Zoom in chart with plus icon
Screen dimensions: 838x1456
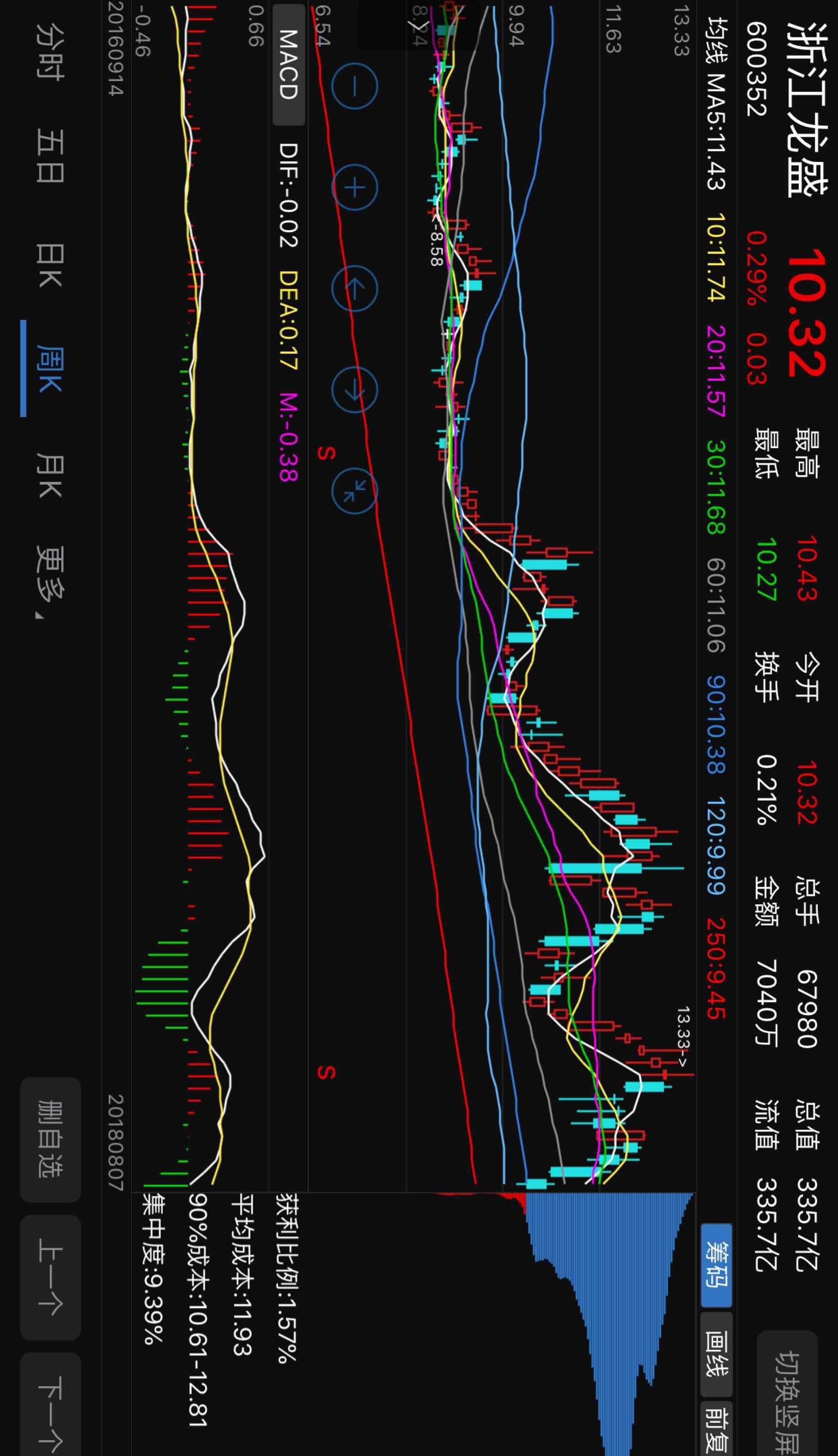click(x=354, y=188)
